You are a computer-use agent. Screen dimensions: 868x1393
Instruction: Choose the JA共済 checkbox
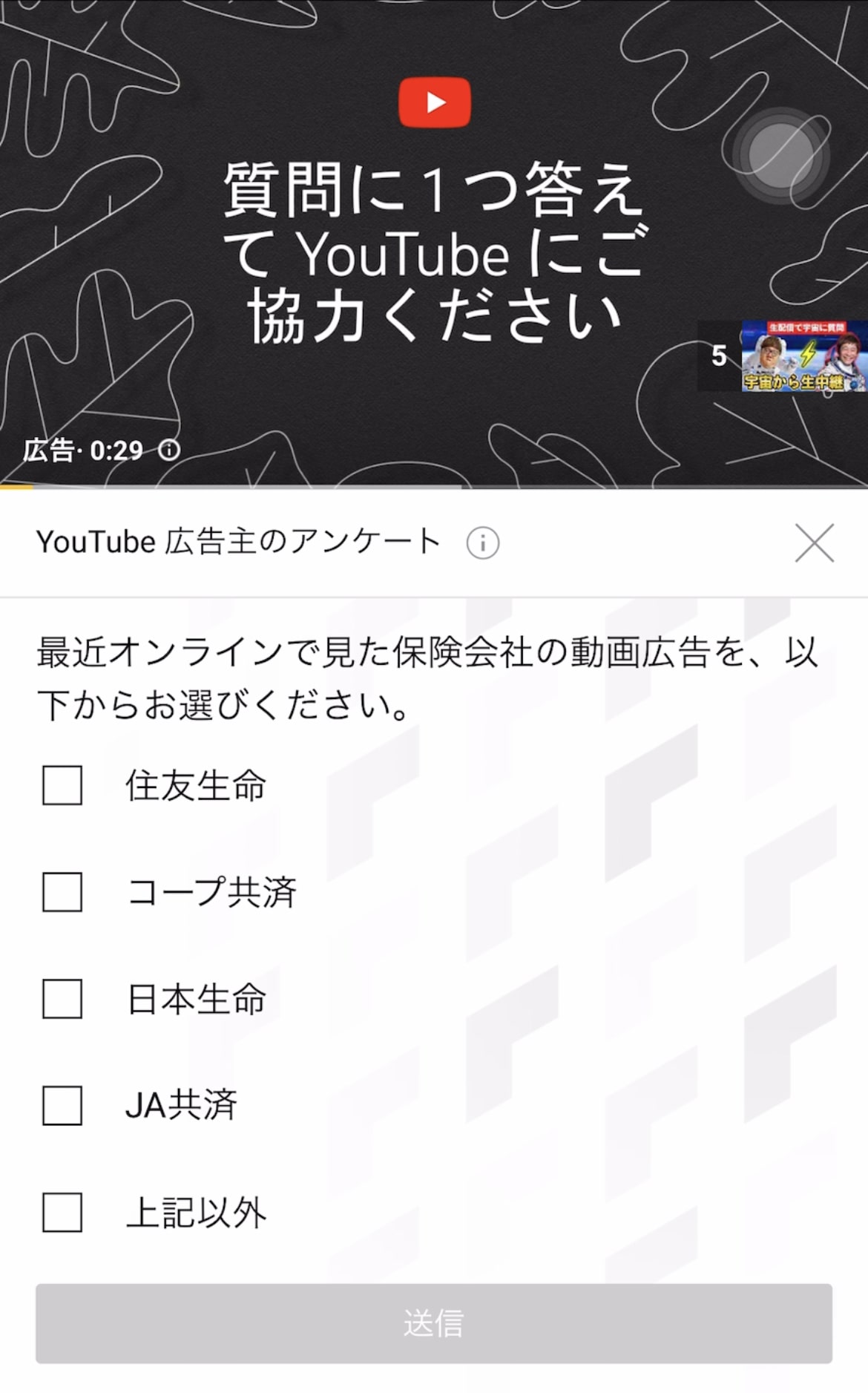(62, 1106)
